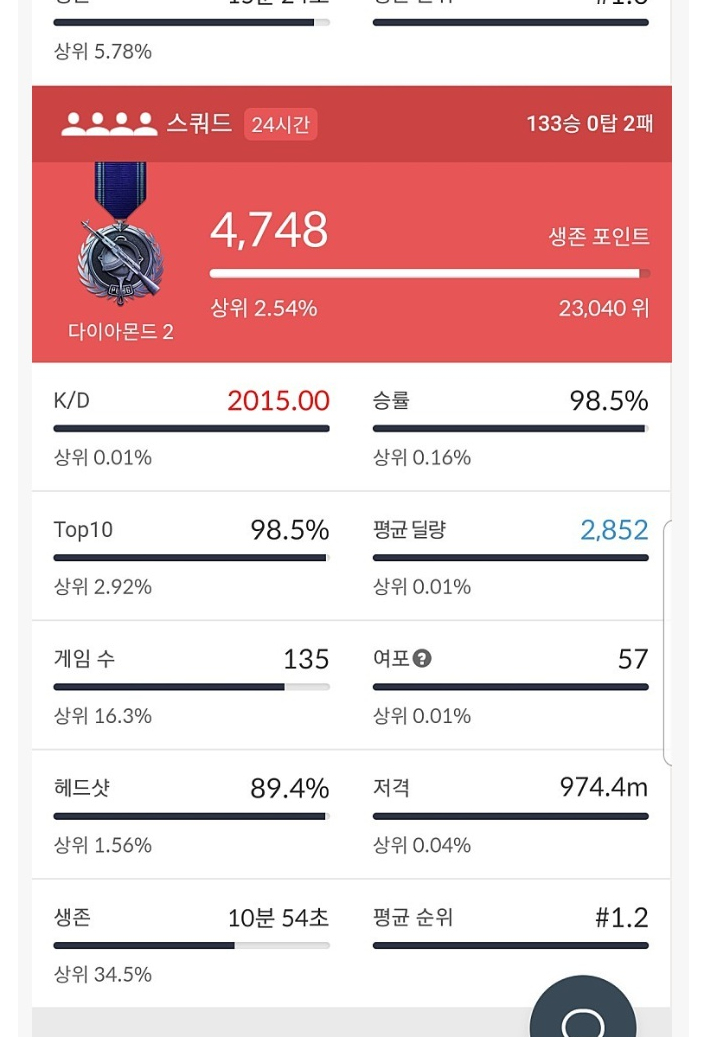
Task: Tap the question mark icon beside 여포
Action: (x=422, y=659)
